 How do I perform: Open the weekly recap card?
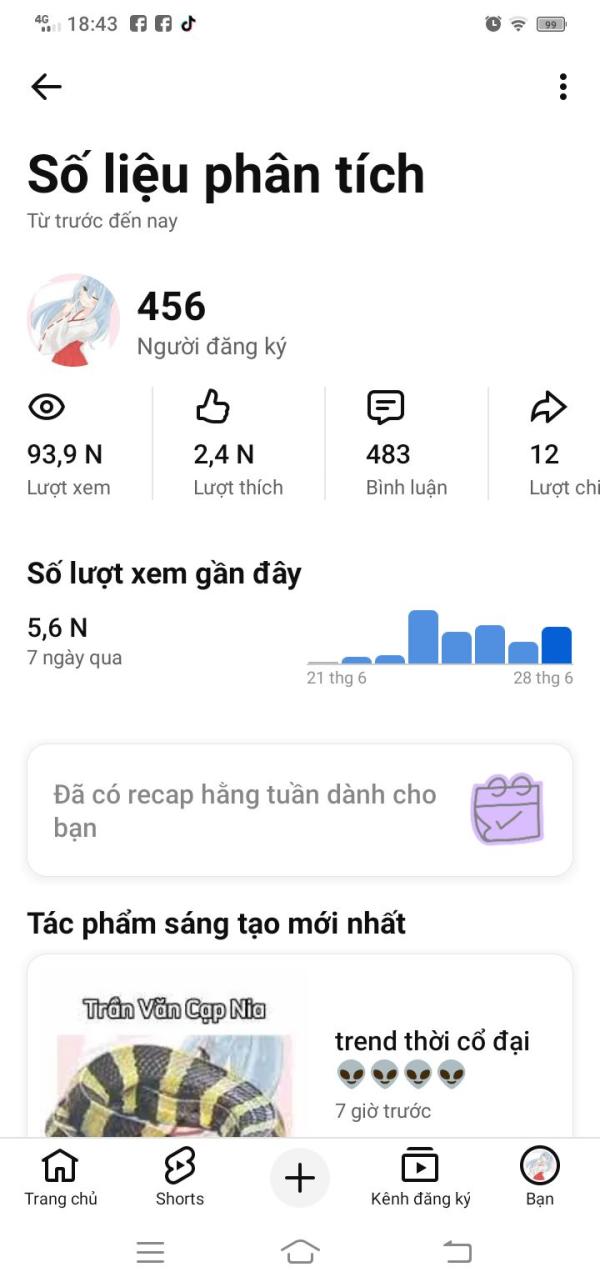pyautogui.click(x=300, y=810)
